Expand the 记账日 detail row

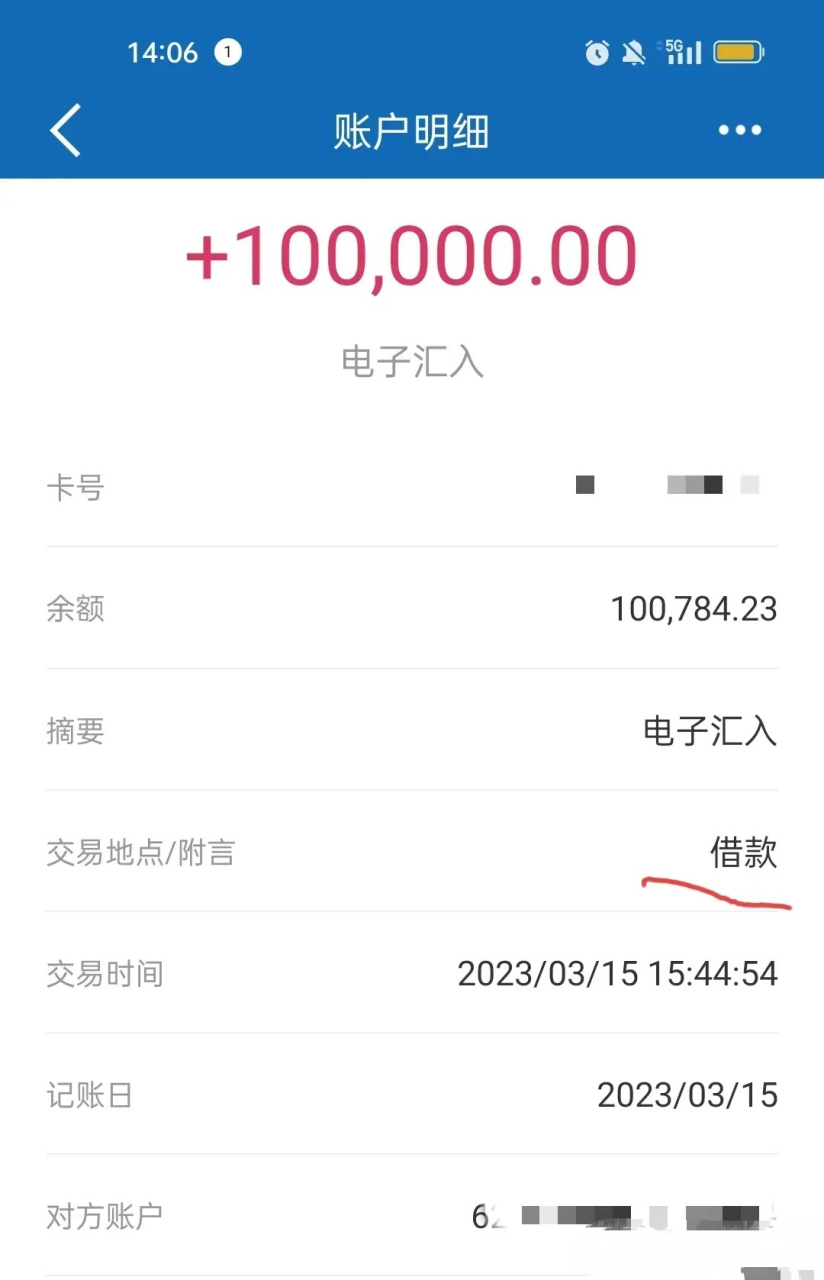point(412,1096)
